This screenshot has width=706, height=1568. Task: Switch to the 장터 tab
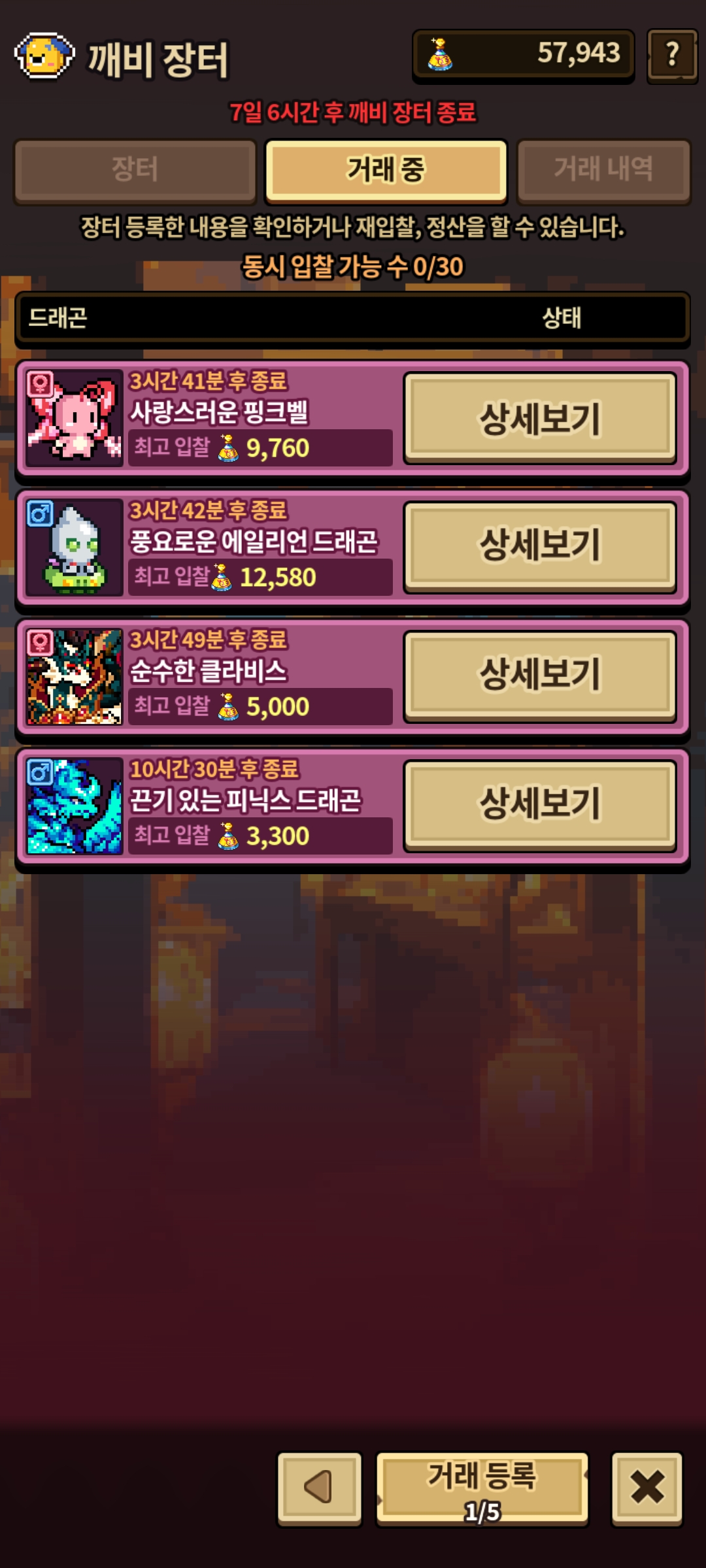pos(135,171)
